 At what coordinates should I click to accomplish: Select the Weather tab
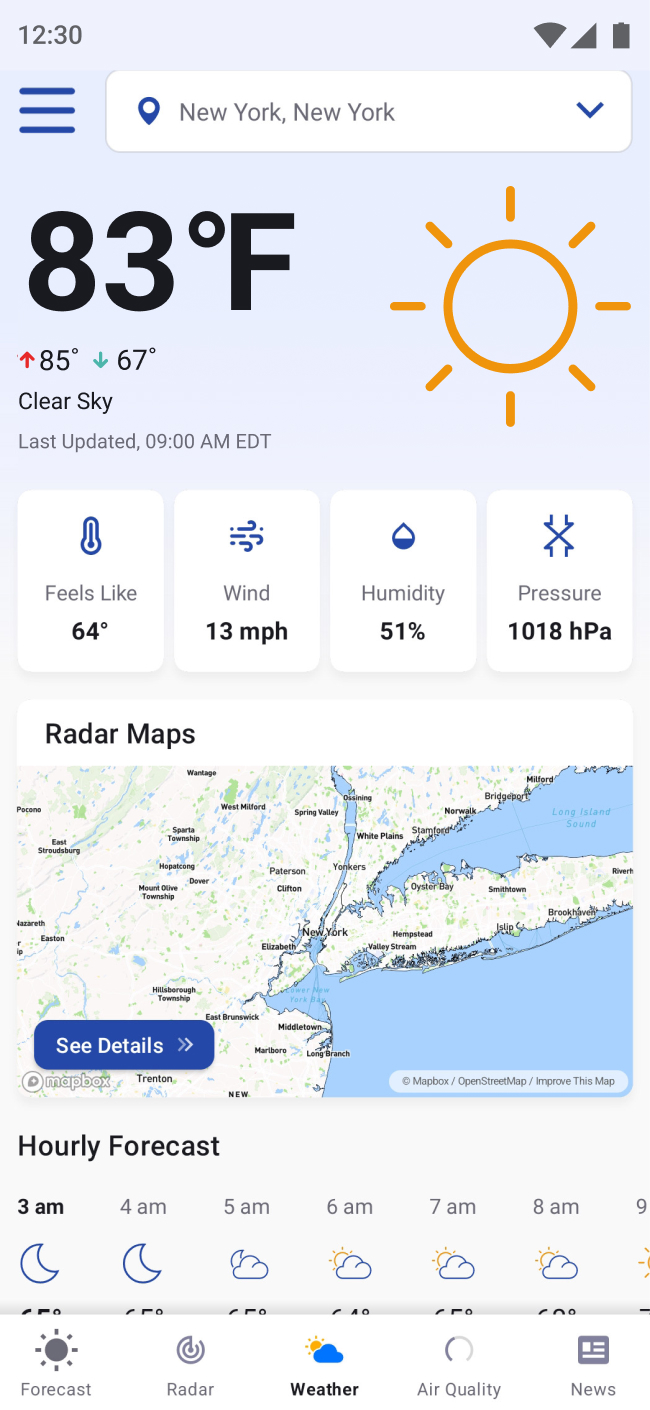coord(324,1365)
